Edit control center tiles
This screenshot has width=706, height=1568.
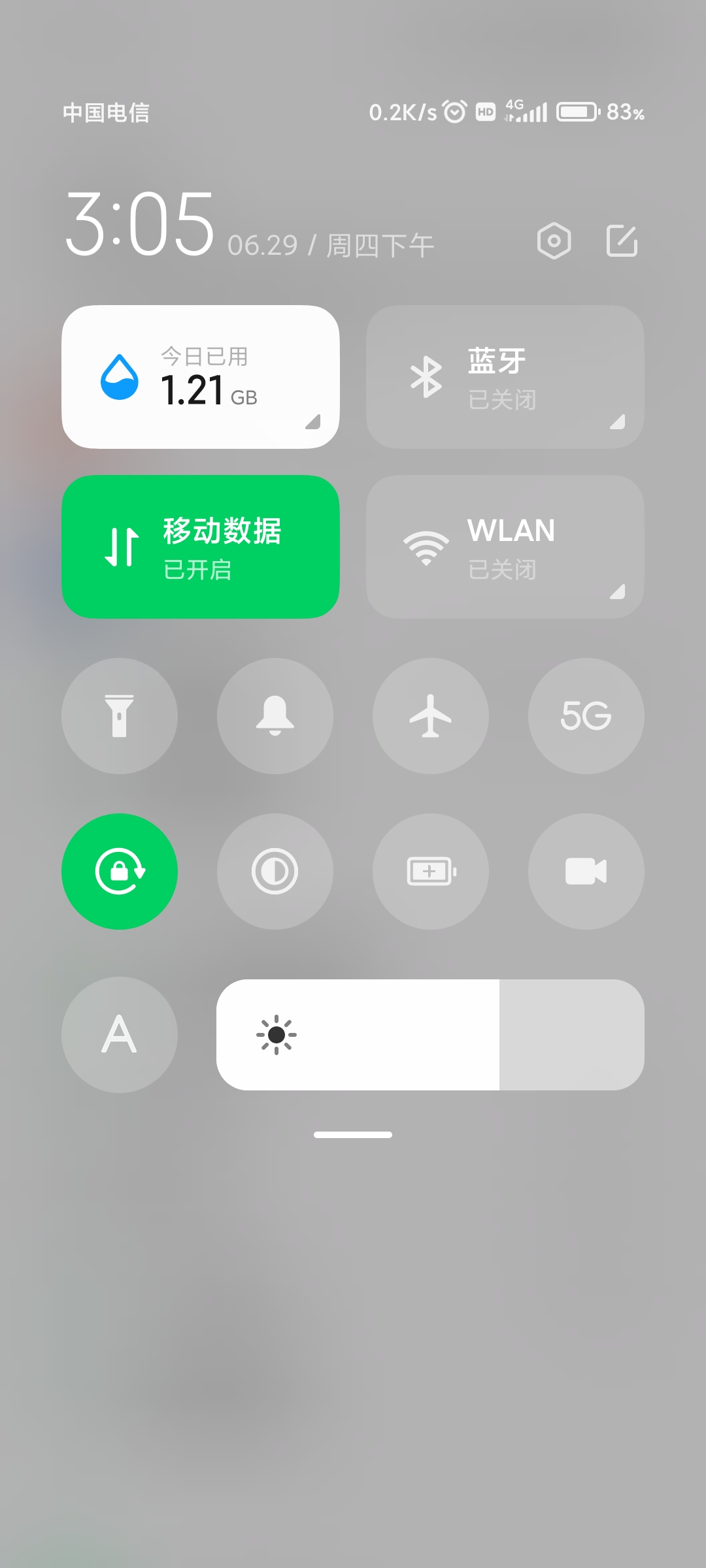[x=622, y=241]
